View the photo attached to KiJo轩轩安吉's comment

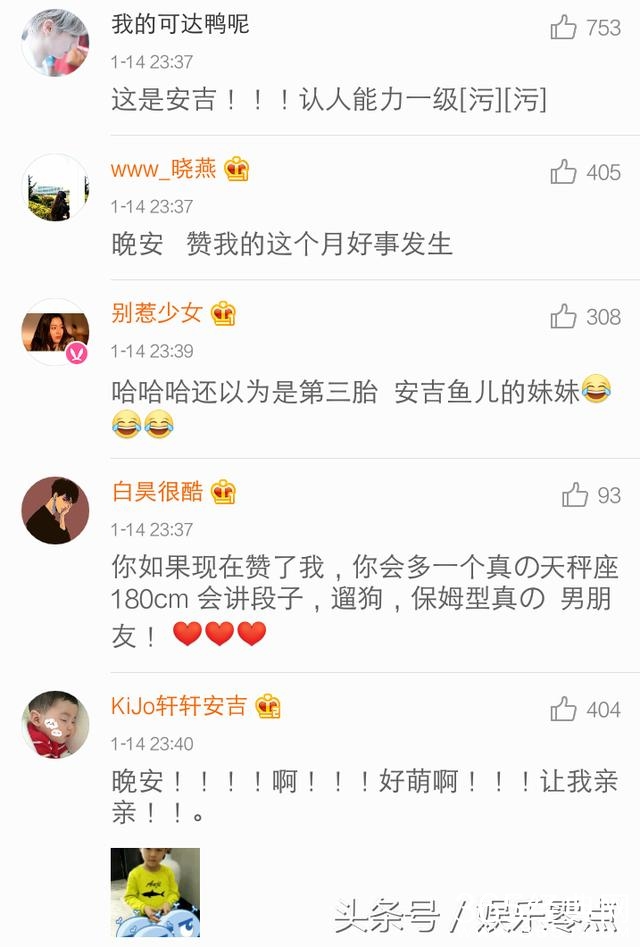[155, 892]
